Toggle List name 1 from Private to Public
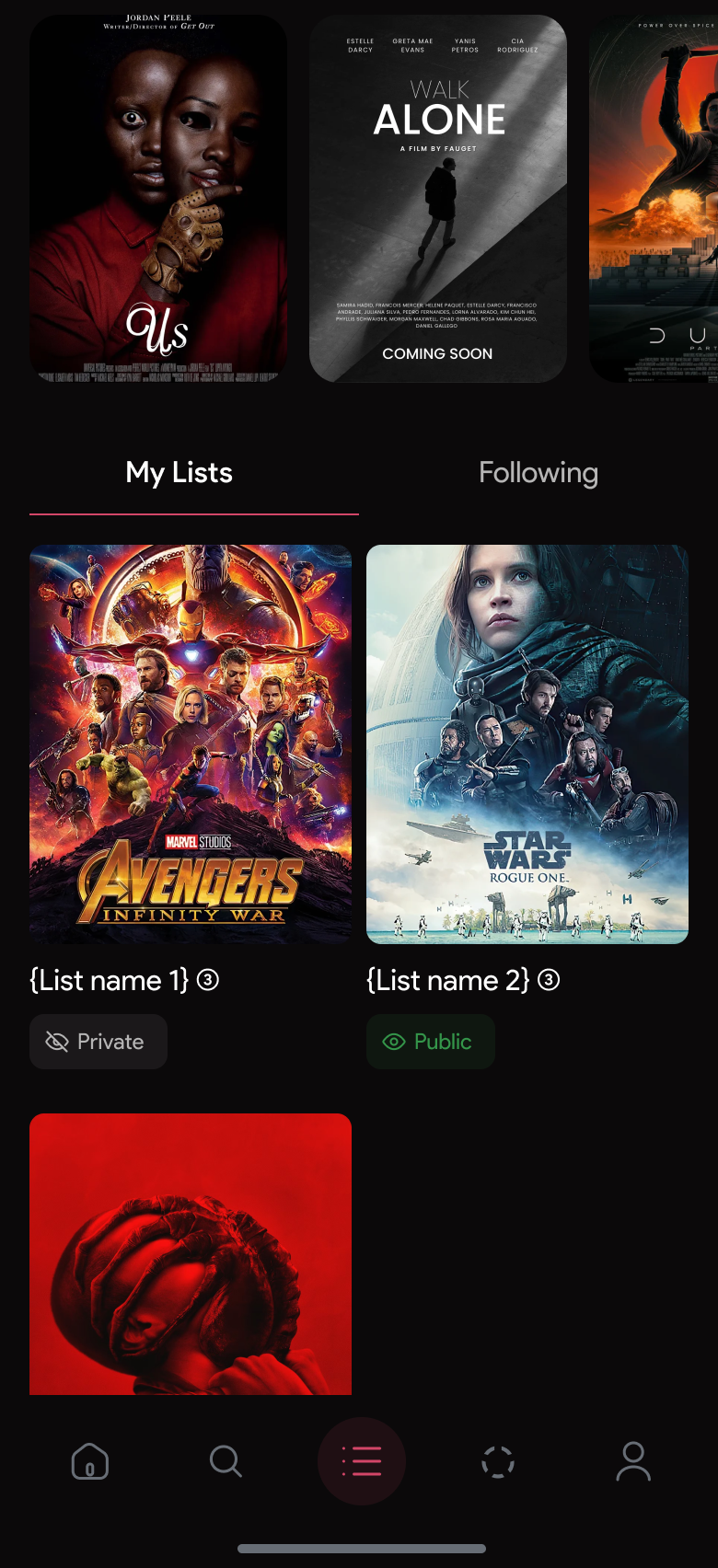Image resolution: width=718 pixels, height=1568 pixels. [98, 1042]
